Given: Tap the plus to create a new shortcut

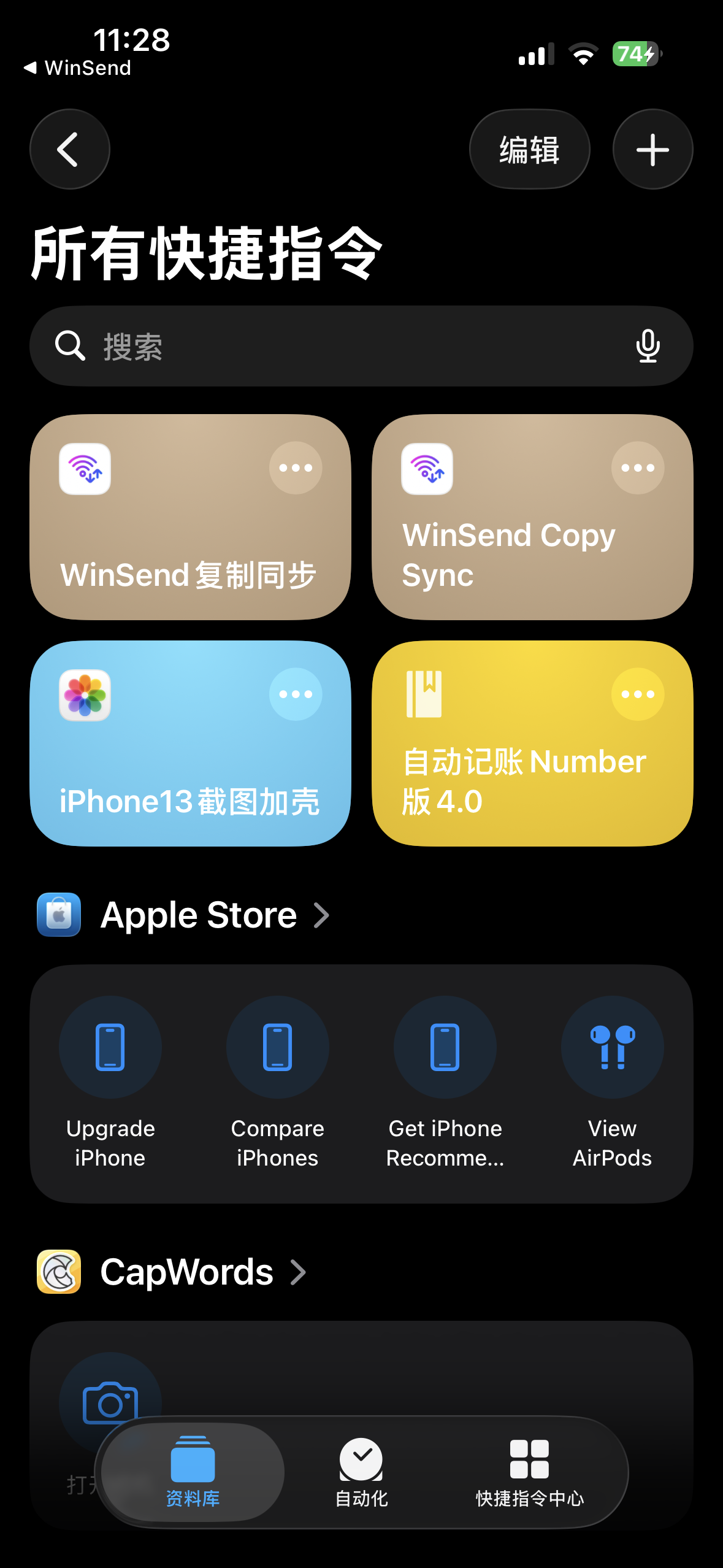Looking at the screenshot, I should [x=652, y=148].
